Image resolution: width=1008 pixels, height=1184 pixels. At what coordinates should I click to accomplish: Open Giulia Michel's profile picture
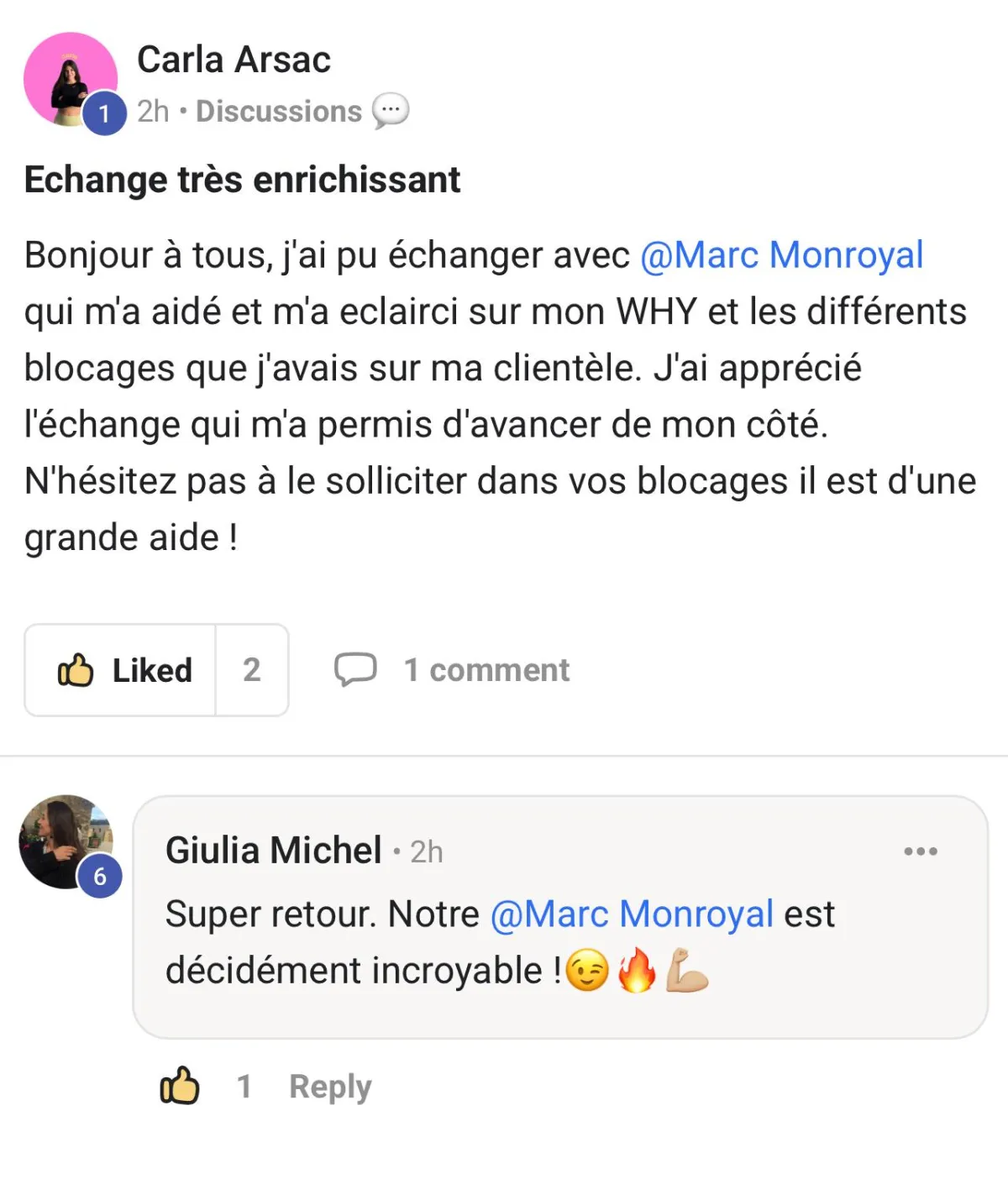pyautogui.click(x=66, y=841)
